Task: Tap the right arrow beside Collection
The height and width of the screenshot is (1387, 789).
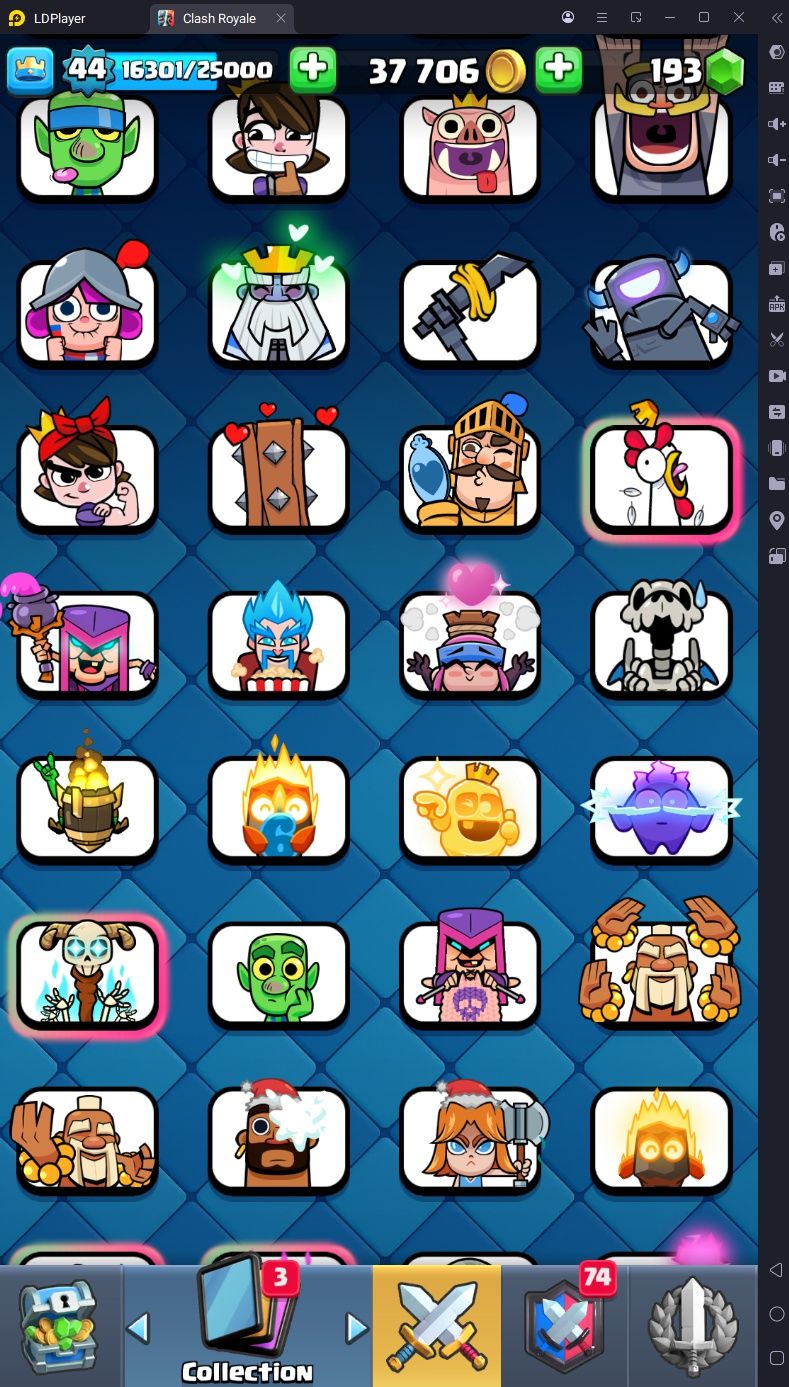Action: [x=356, y=1328]
